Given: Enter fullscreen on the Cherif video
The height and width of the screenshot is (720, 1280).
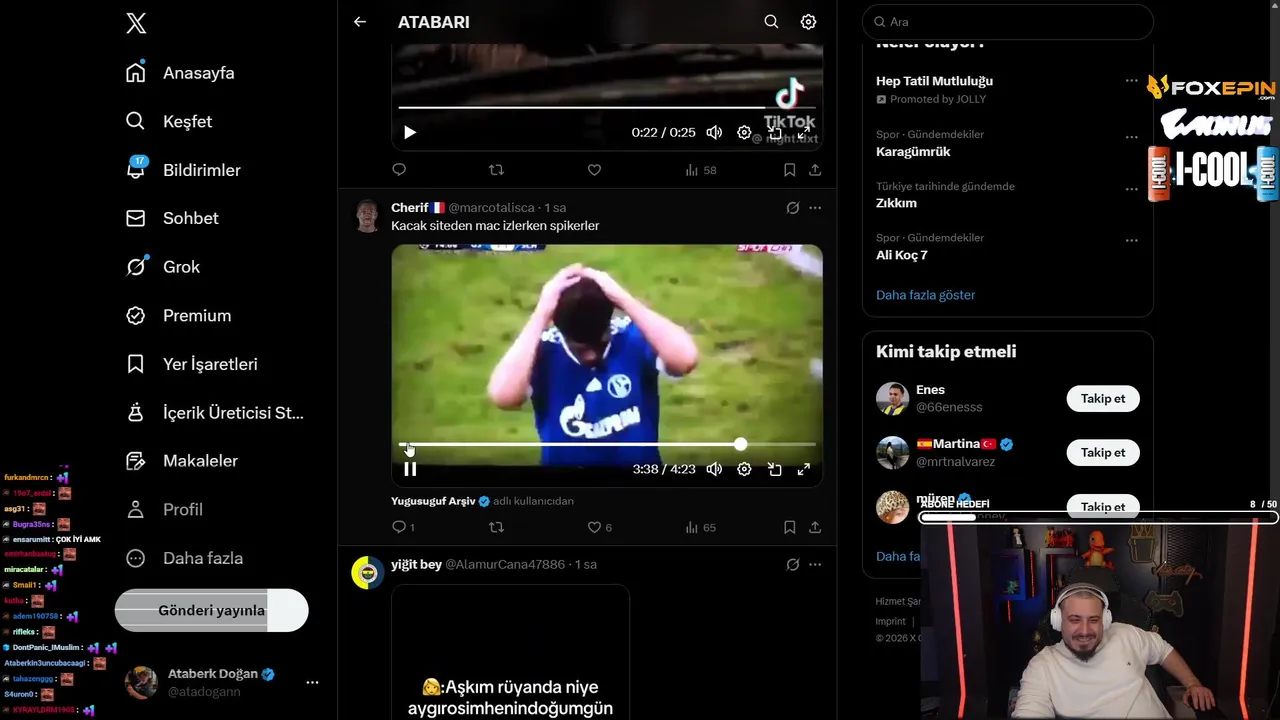Looking at the screenshot, I should click(803, 469).
